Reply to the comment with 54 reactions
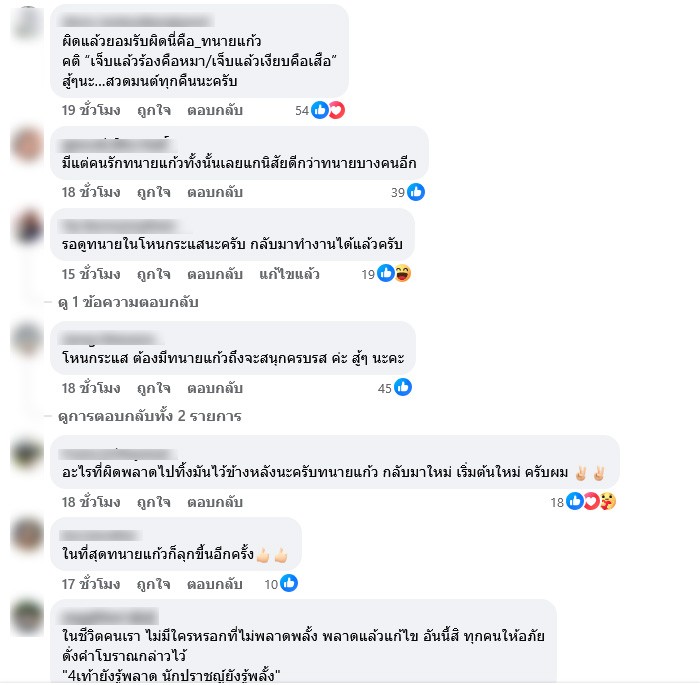Image resolution: width=700 pixels, height=685 pixels. point(215,110)
